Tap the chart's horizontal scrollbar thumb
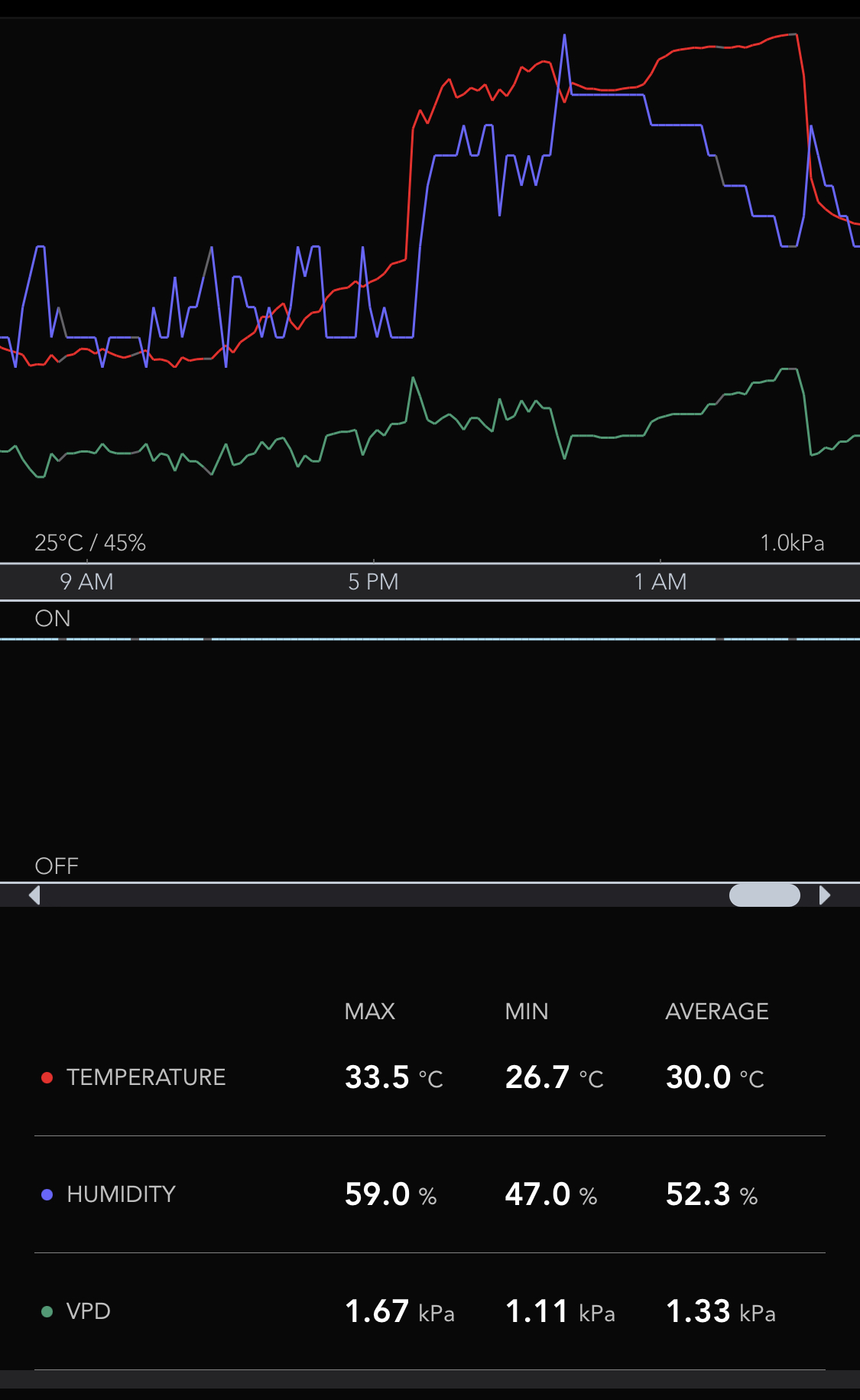Screen dimensions: 860x1400 tap(764, 895)
